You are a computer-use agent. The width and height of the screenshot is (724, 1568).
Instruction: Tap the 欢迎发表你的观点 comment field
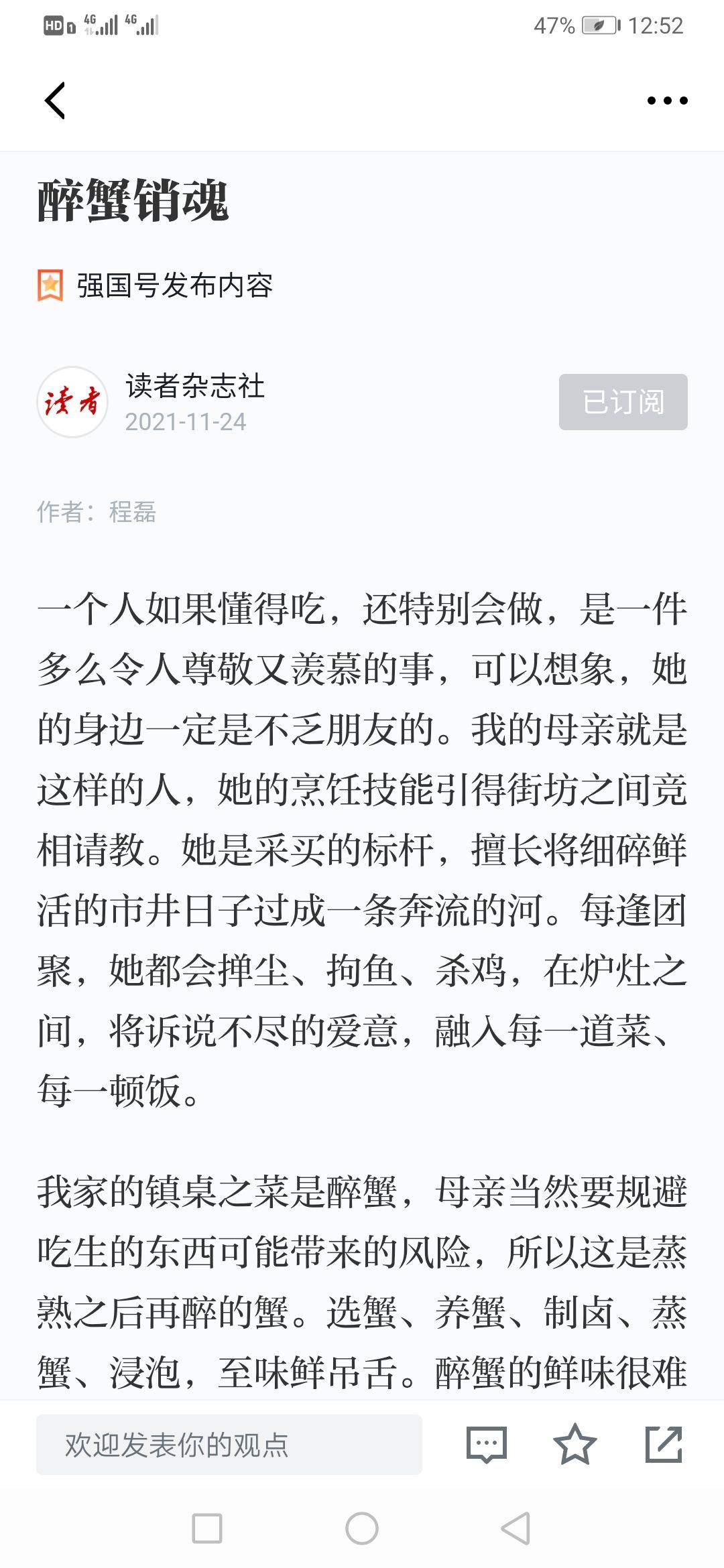229,1444
